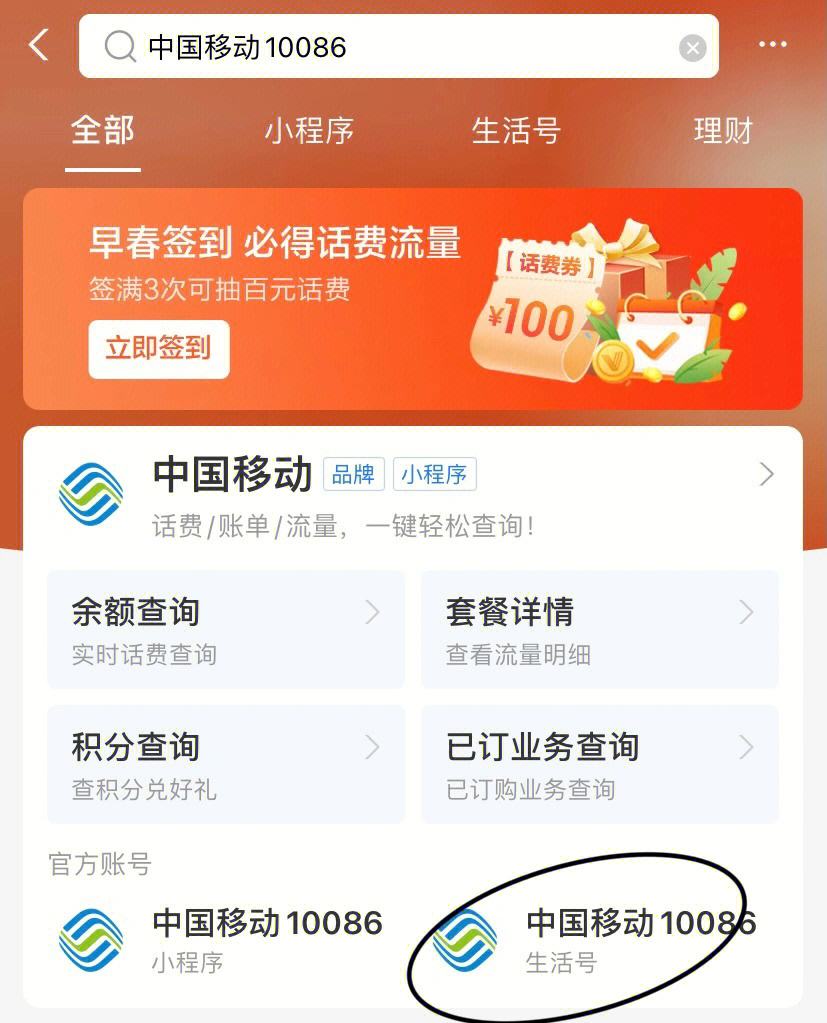827x1023 pixels.
Task: Switch to the 小程序 tab
Action: coord(309,131)
